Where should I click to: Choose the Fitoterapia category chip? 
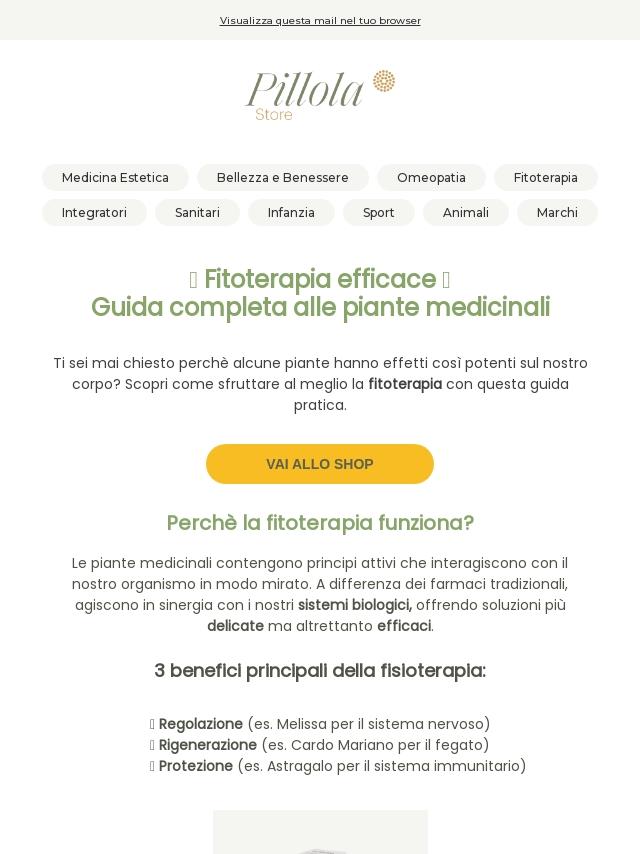pos(545,177)
